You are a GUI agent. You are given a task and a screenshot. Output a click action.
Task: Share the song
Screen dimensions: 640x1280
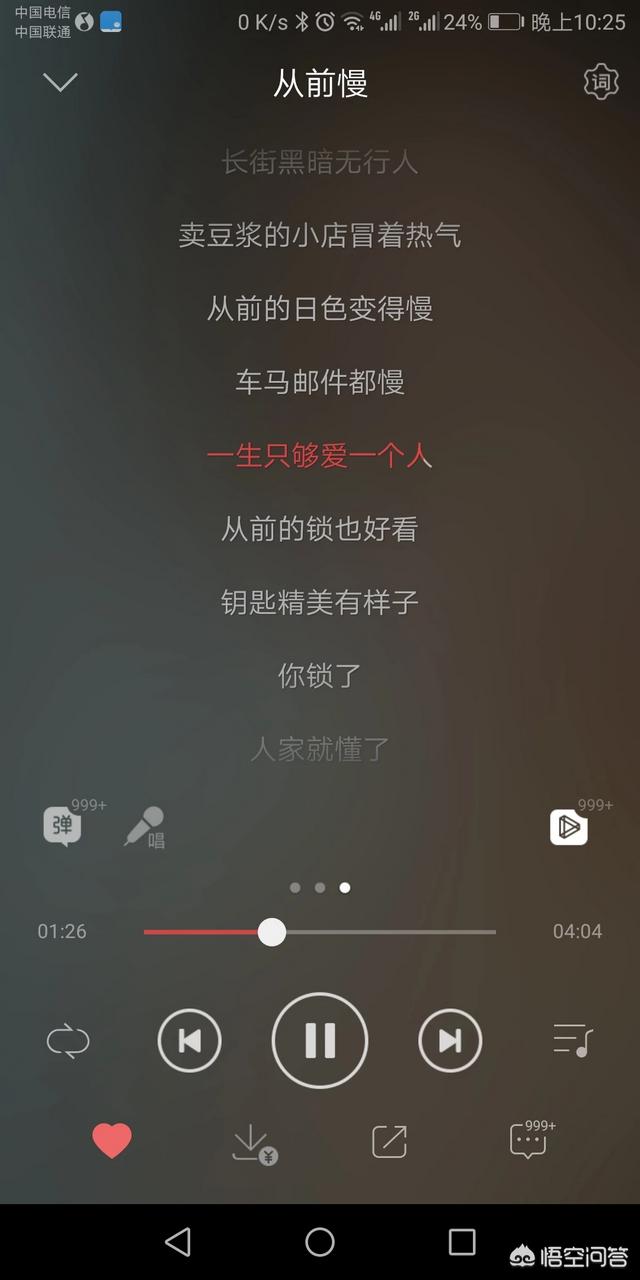[x=389, y=1141]
